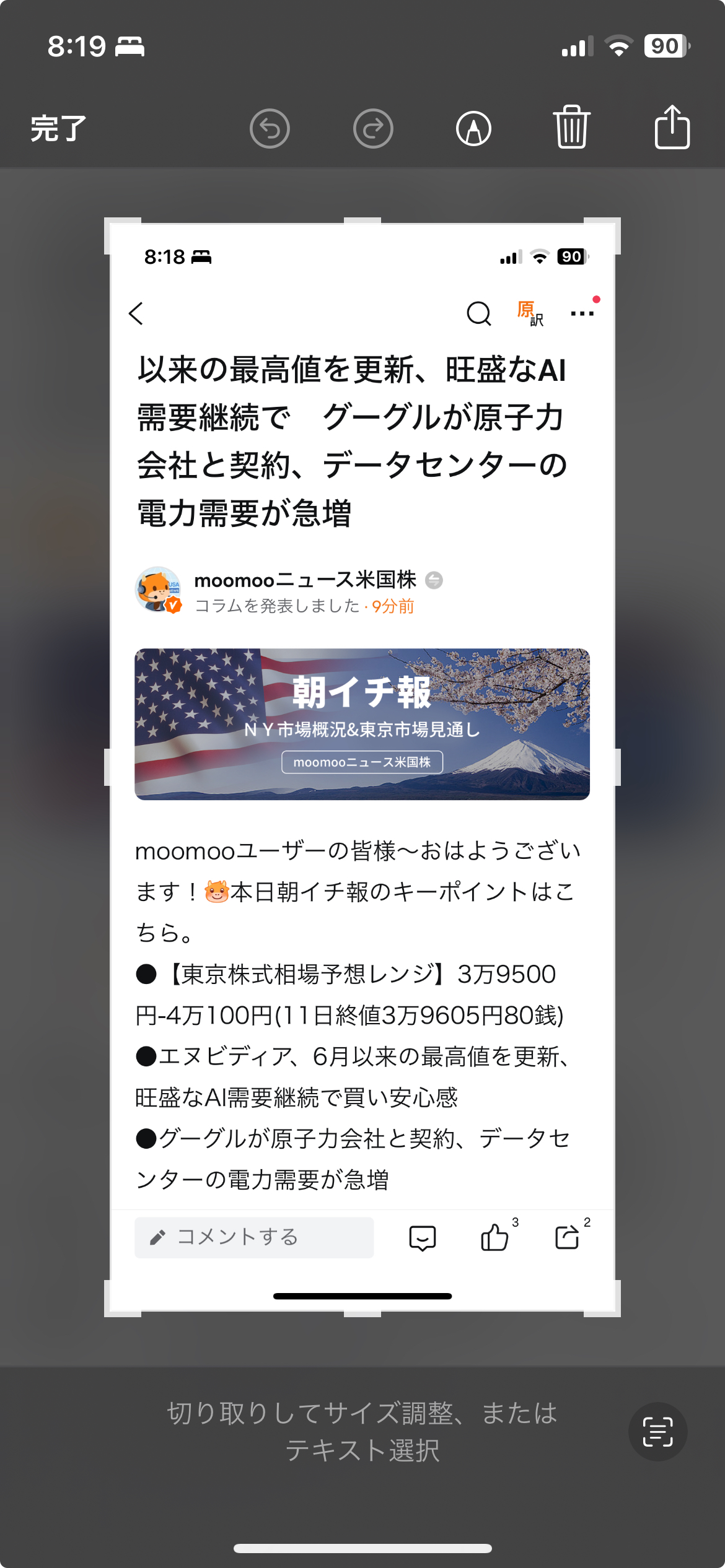Viewport: 725px width, 1568px height.
Task: Activate the live text scan button
Action: (657, 1432)
